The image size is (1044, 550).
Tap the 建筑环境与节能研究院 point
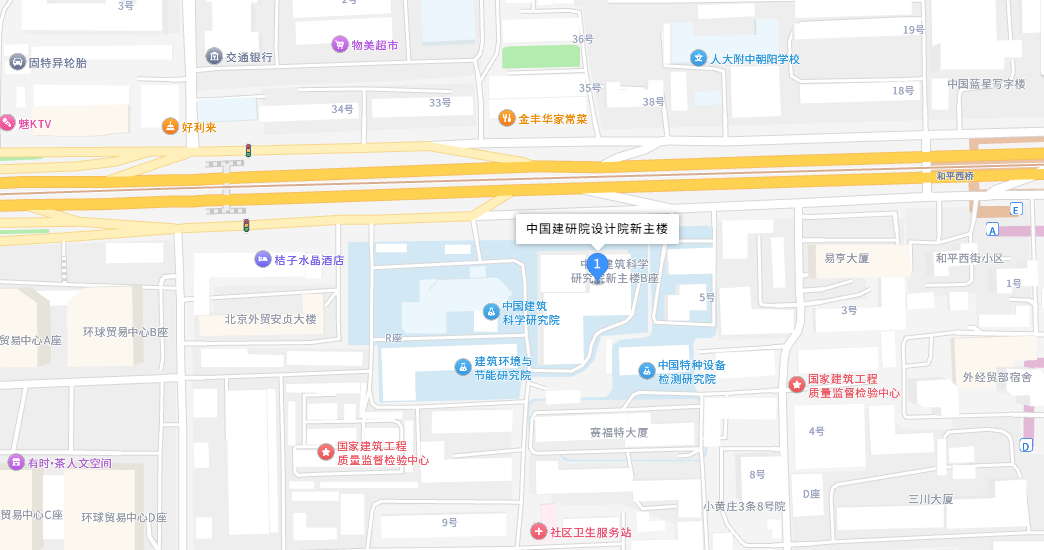tap(462, 367)
